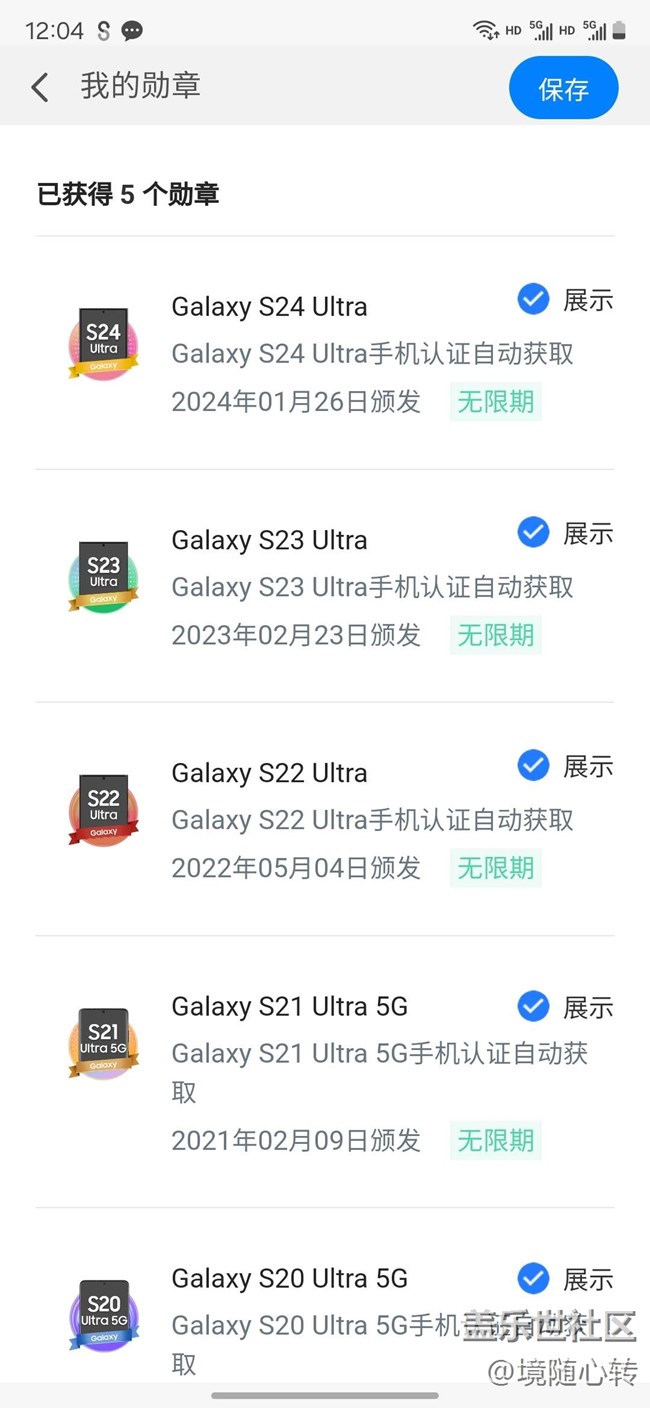Untick 展示 for Galaxy S21 Ultra 5G
The height and width of the screenshot is (1408, 650).
point(533,1006)
